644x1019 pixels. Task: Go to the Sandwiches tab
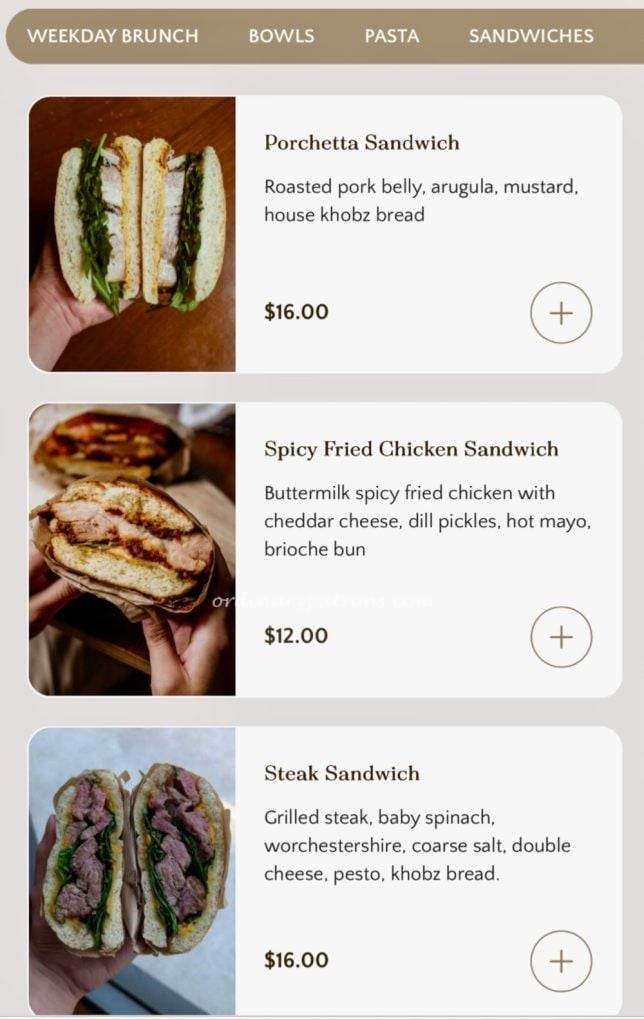(x=531, y=36)
